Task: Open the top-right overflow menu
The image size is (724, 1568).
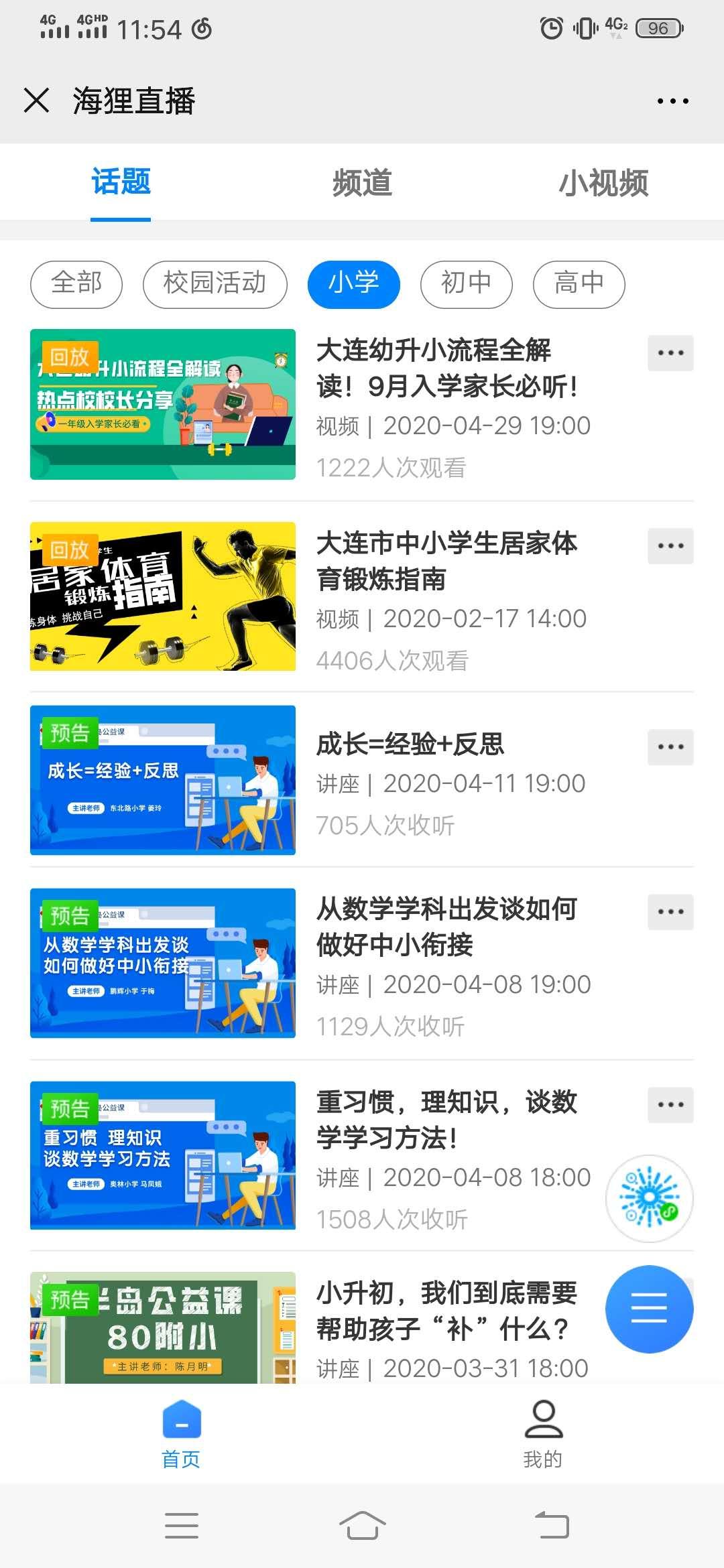Action: pyautogui.click(x=672, y=101)
